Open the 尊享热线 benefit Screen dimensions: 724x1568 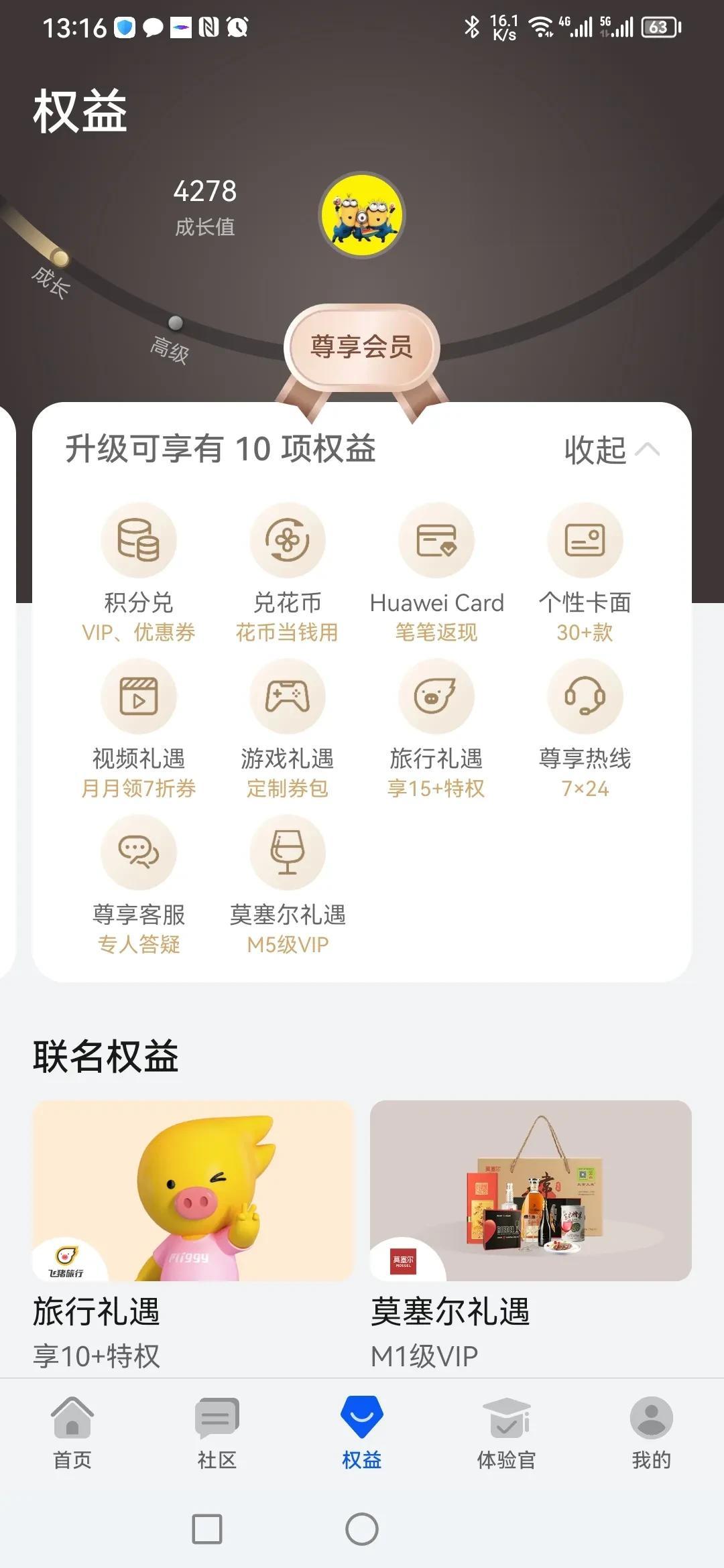click(x=585, y=697)
